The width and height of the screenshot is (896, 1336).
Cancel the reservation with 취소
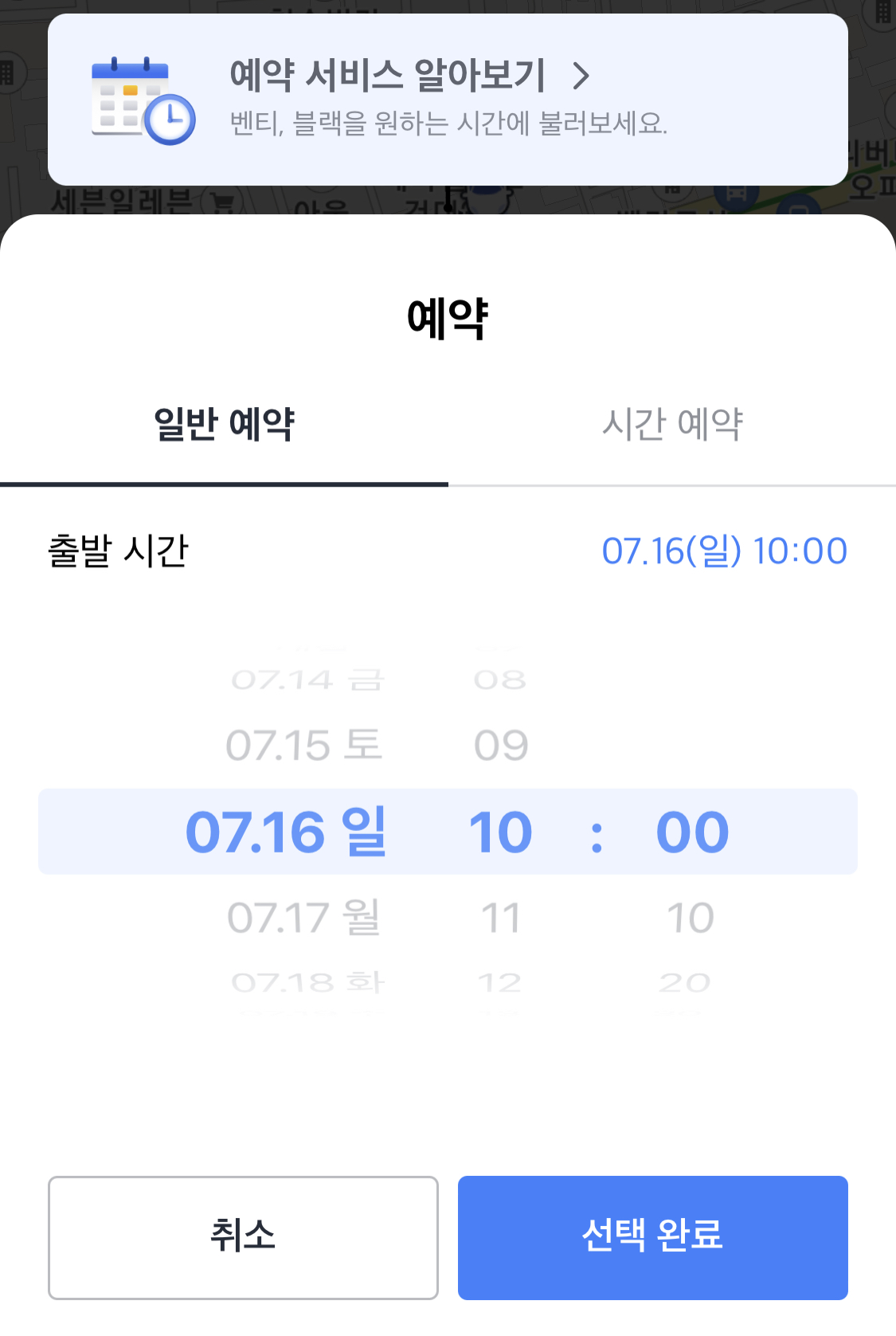[x=243, y=1237]
